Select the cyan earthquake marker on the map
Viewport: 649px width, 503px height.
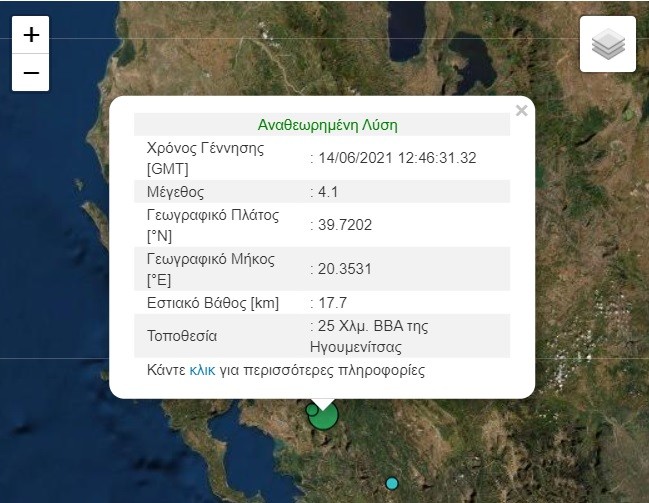[392, 484]
